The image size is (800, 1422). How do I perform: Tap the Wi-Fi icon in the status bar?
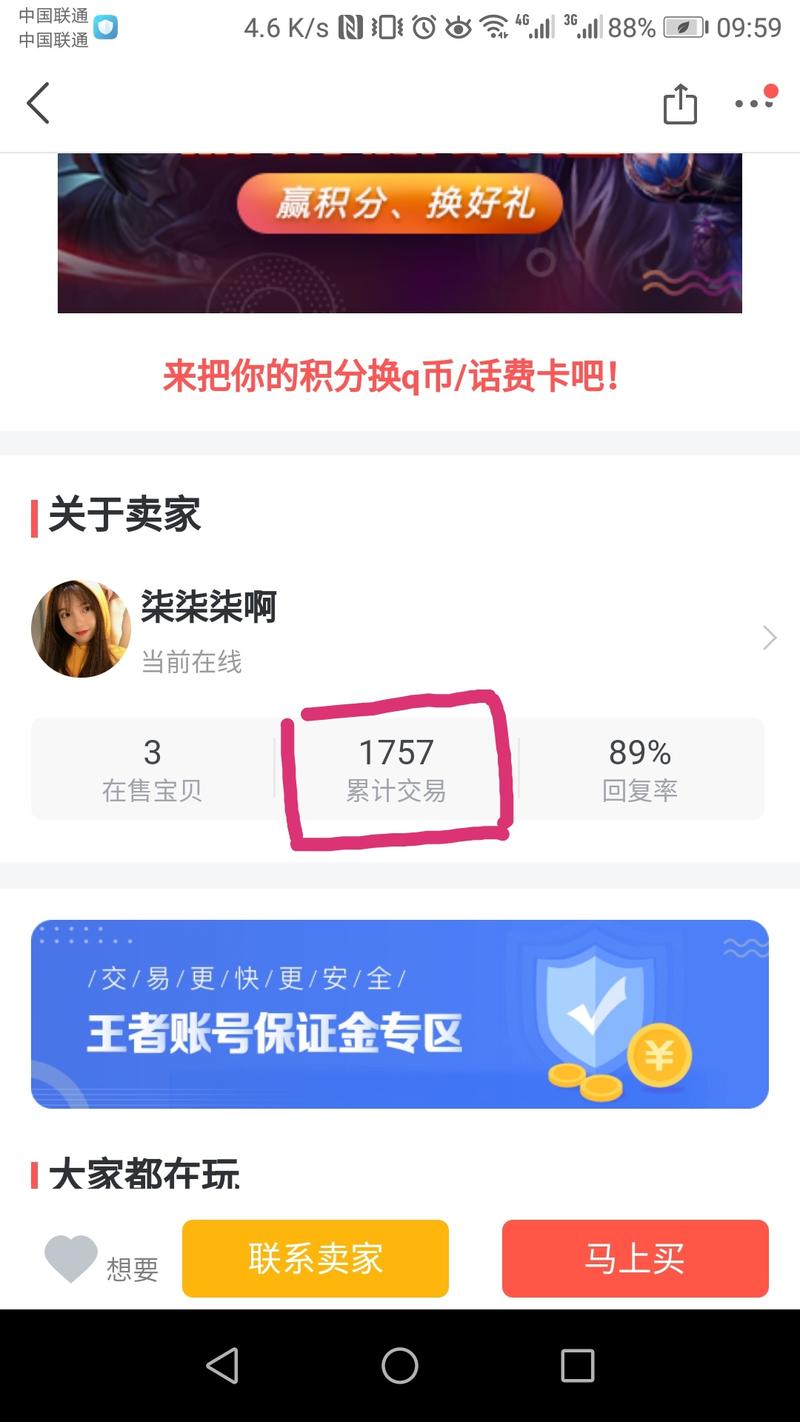(x=496, y=27)
